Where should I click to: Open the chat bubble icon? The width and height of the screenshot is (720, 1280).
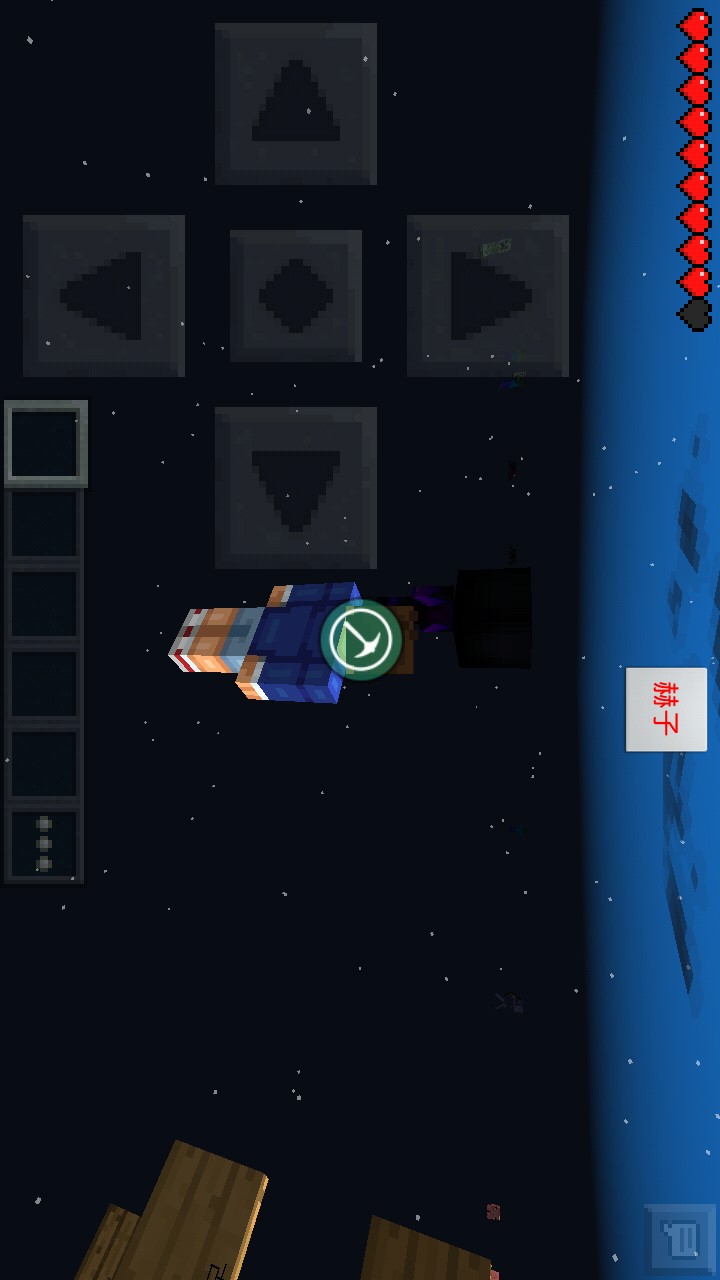[x=681, y=1240]
